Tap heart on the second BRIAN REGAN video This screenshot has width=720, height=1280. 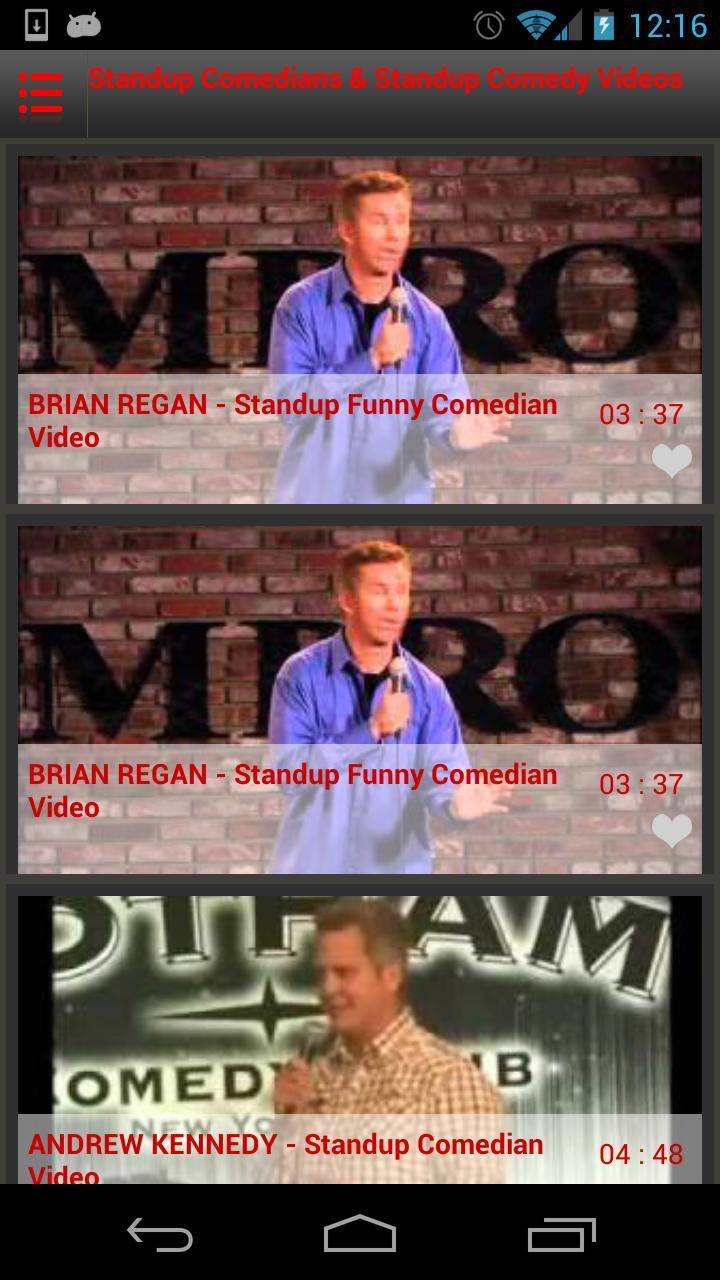tap(672, 831)
